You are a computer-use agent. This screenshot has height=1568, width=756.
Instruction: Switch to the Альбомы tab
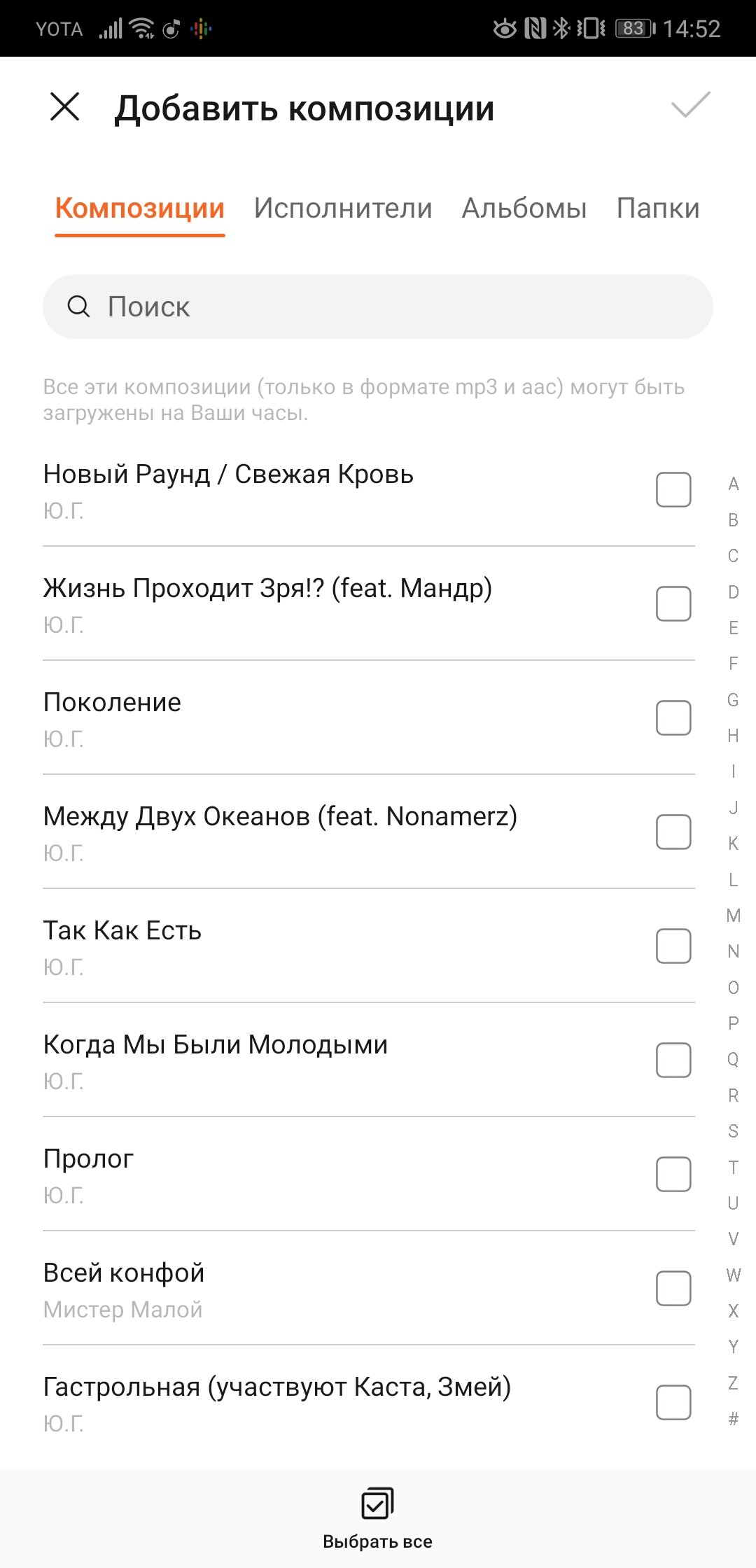click(x=524, y=208)
